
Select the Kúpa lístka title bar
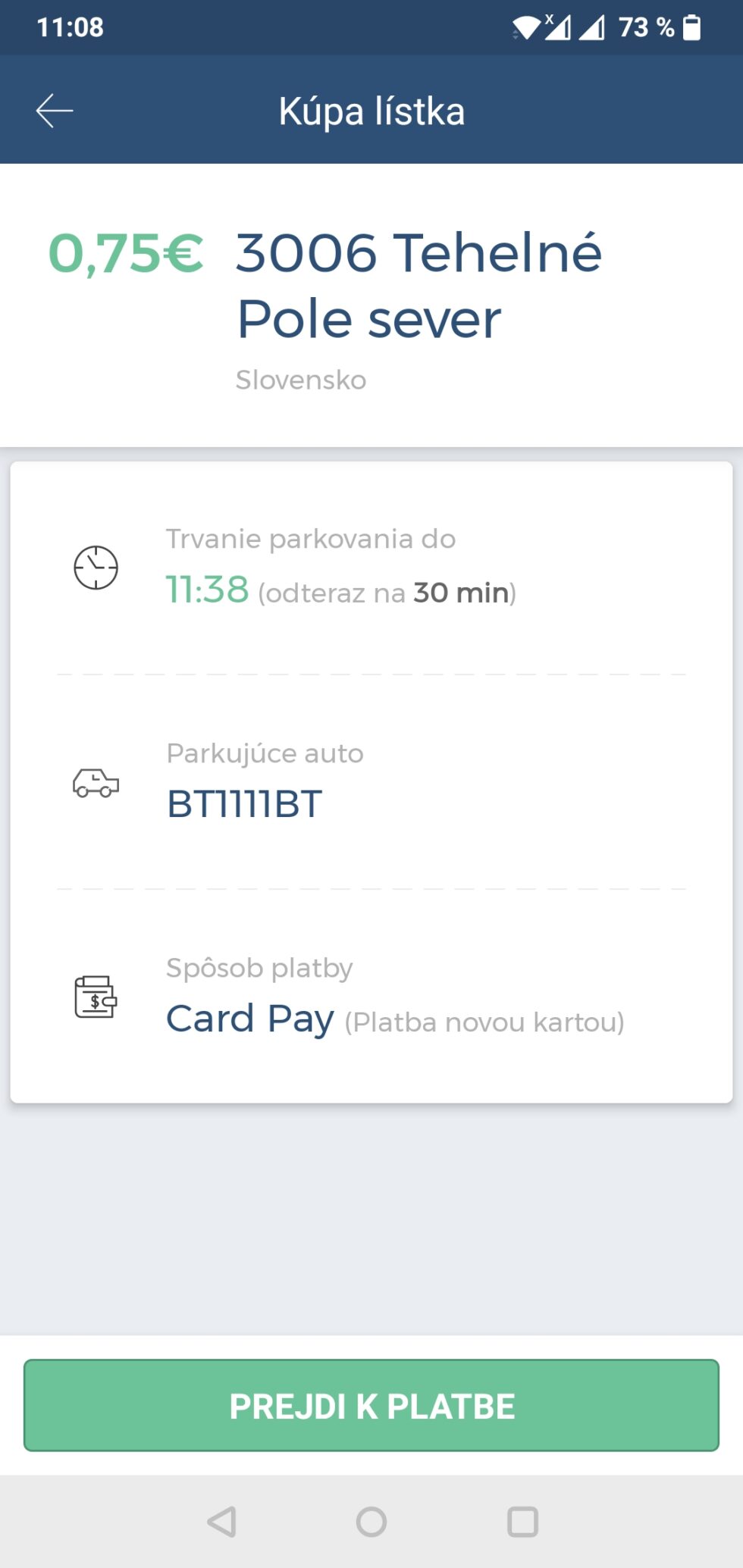371,110
